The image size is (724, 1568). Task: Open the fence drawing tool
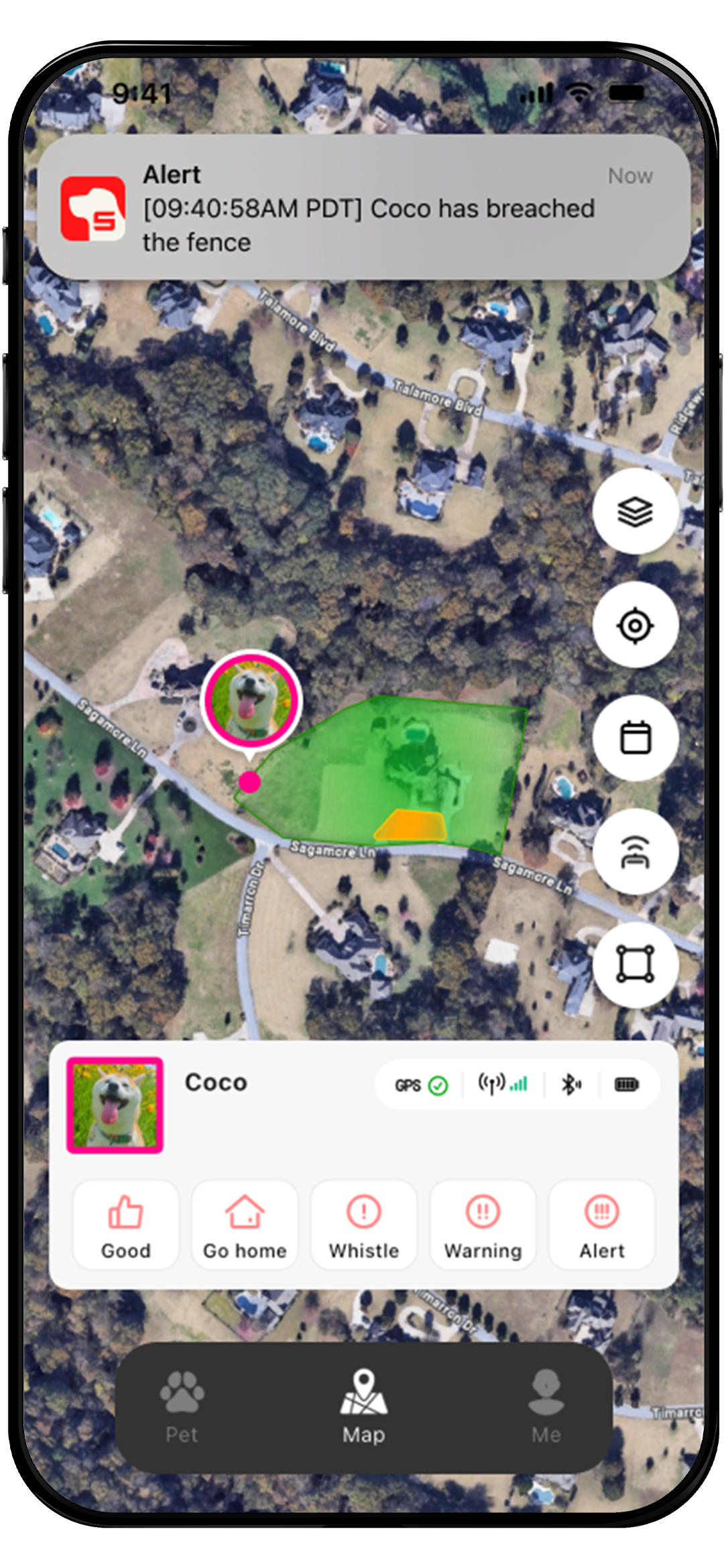coord(635,964)
